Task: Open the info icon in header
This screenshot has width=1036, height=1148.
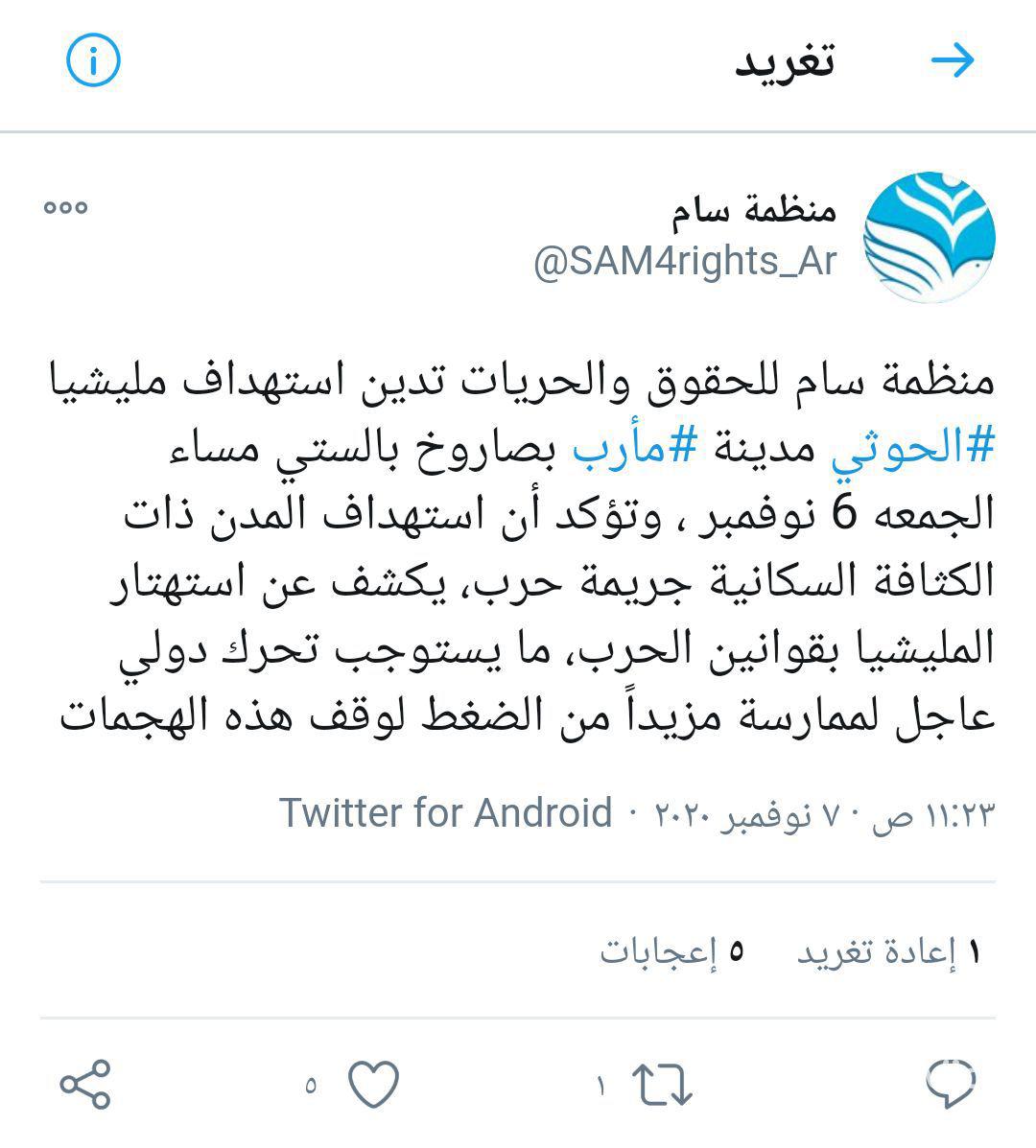Action: [x=93, y=61]
